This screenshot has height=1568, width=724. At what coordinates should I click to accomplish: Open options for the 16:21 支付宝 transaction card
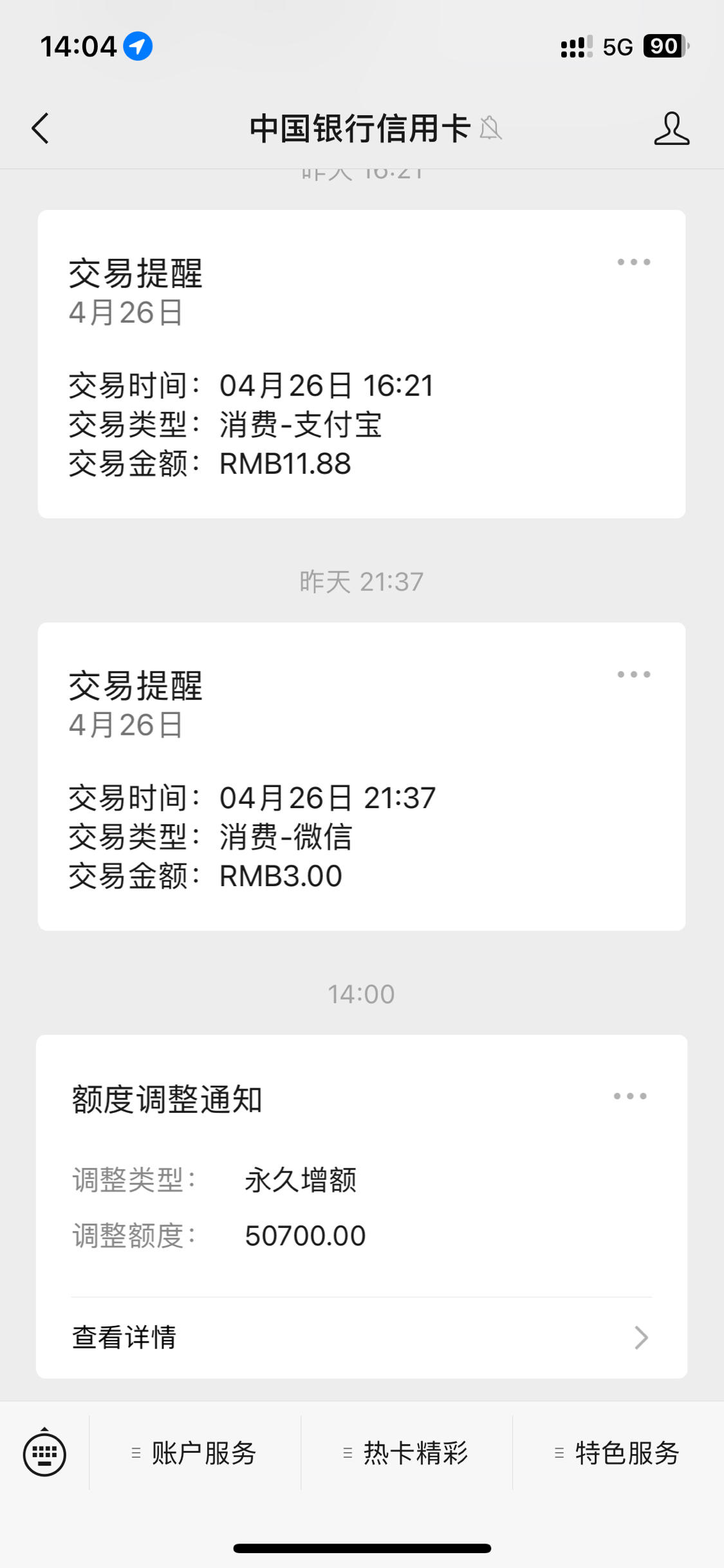tap(634, 262)
